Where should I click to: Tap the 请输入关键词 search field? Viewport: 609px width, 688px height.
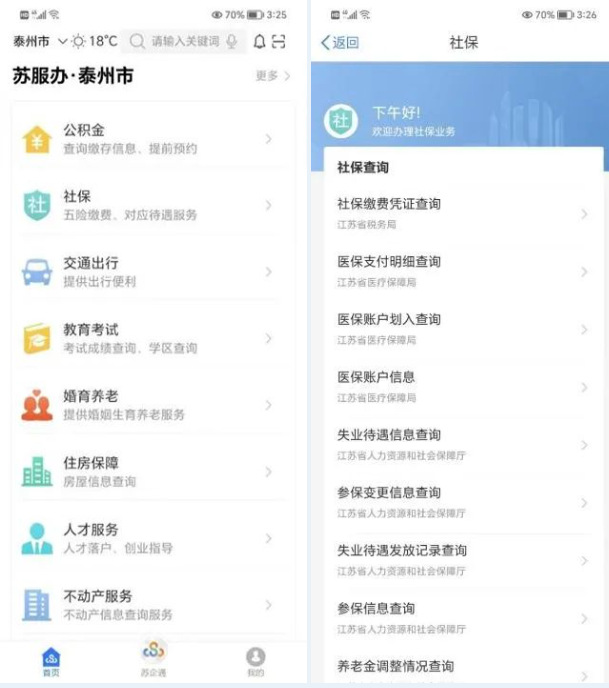pyautogui.click(x=185, y=42)
